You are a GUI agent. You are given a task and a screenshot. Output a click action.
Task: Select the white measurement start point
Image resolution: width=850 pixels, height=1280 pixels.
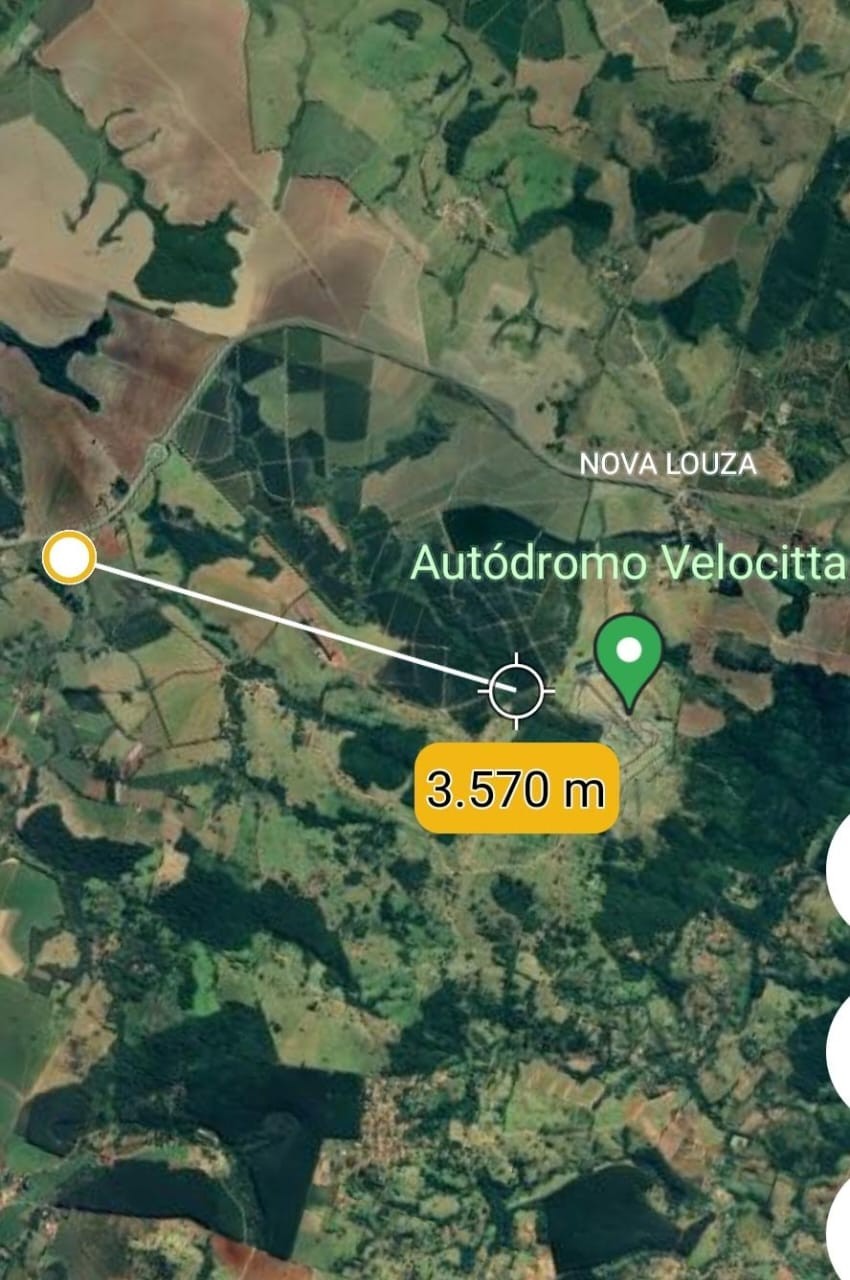tap(69, 558)
